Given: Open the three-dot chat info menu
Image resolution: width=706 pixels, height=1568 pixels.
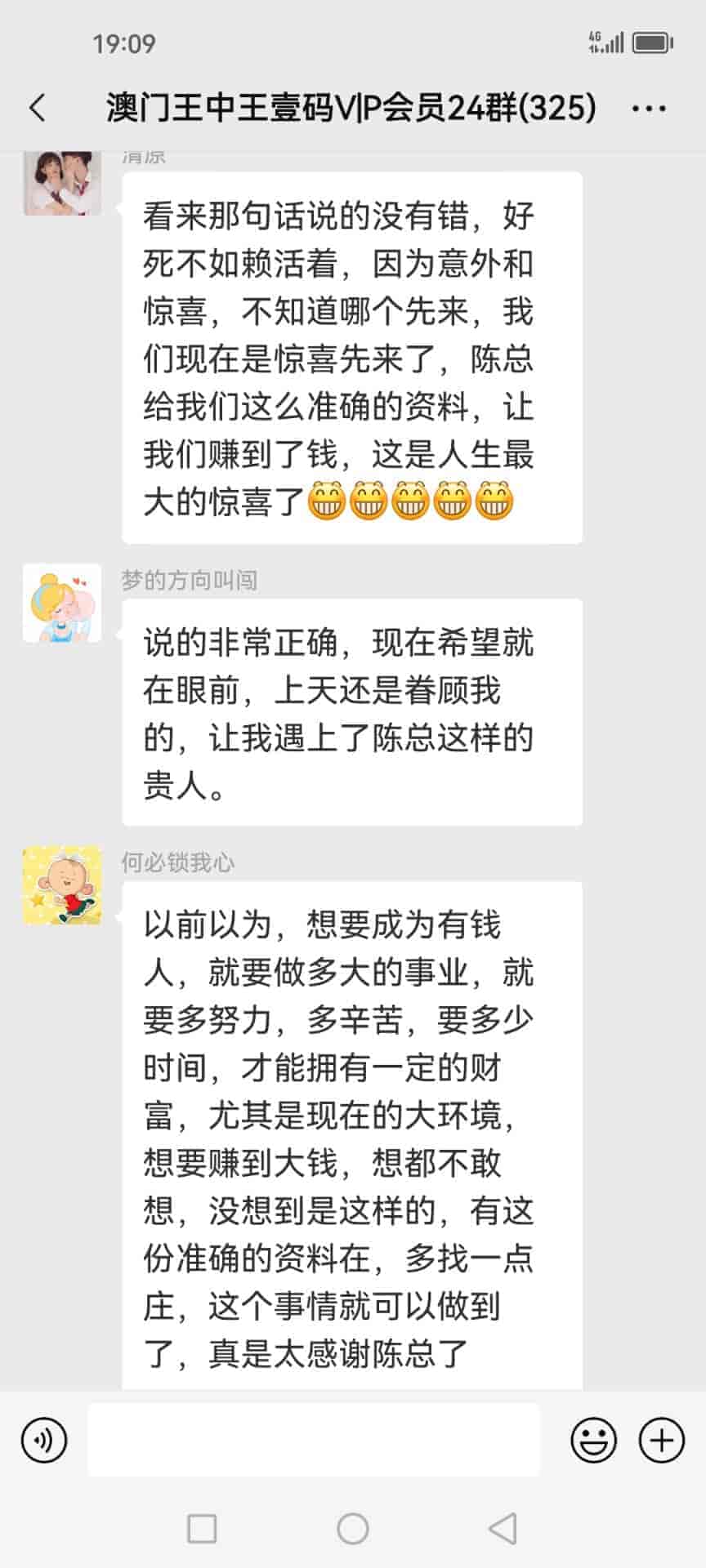Looking at the screenshot, I should (x=649, y=108).
